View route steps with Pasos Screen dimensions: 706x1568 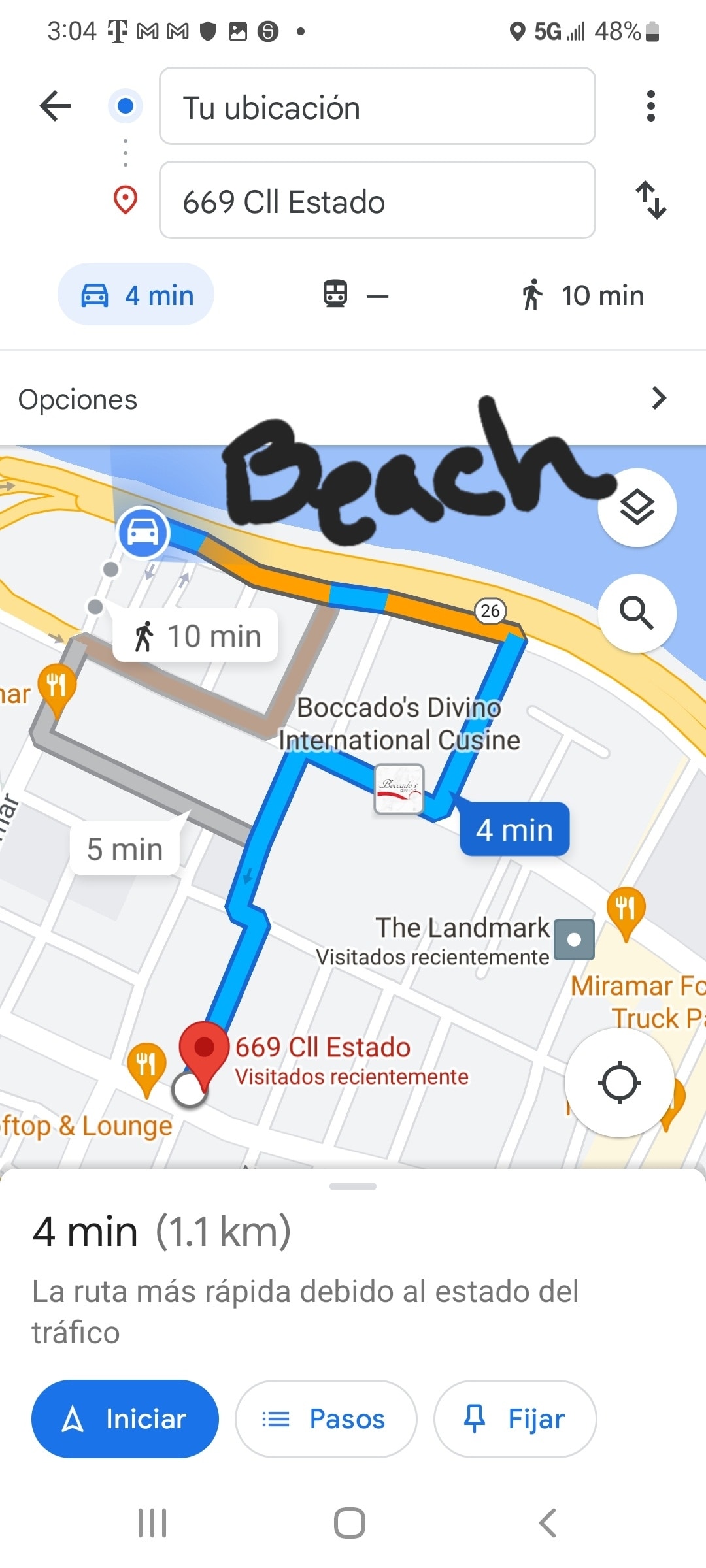(325, 1419)
